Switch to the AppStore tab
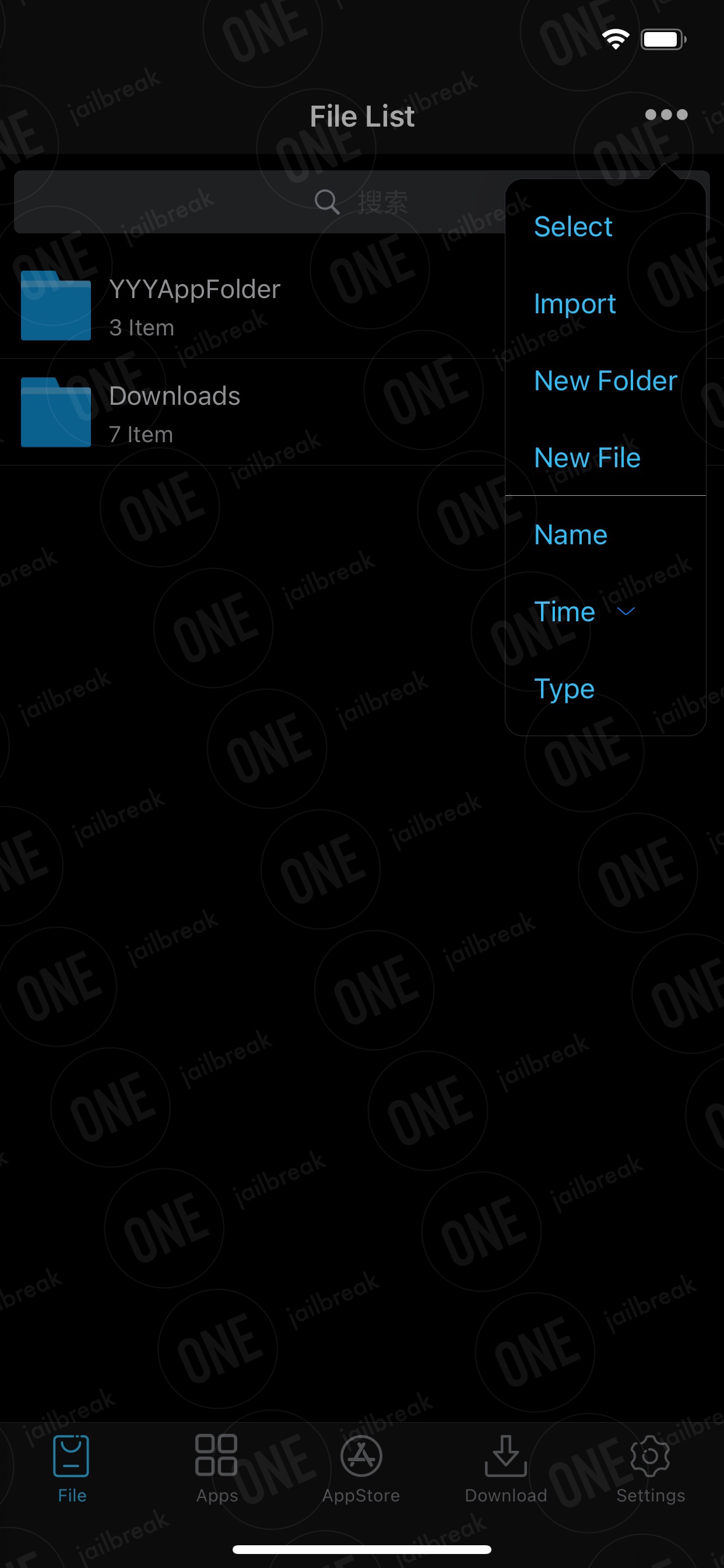This screenshot has width=724, height=1568. tap(361, 1469)
